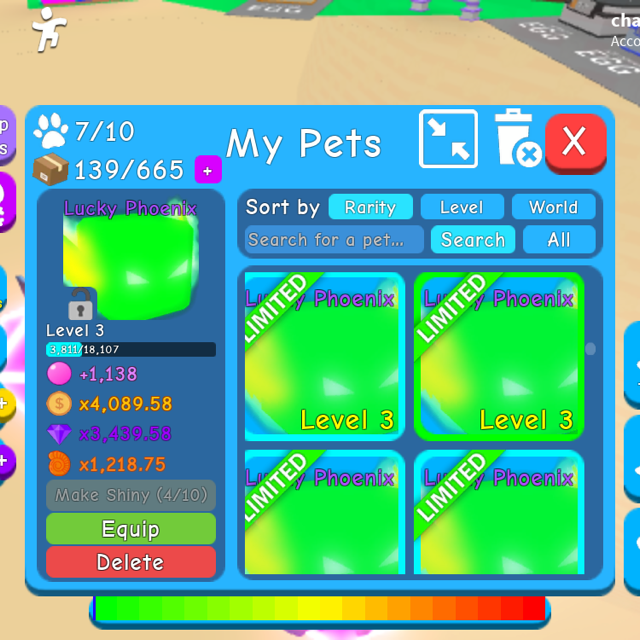Screen dimensions: 640x640
Task: Sort pets by Level
Action: pyautogui.click(x=461, y=207)
